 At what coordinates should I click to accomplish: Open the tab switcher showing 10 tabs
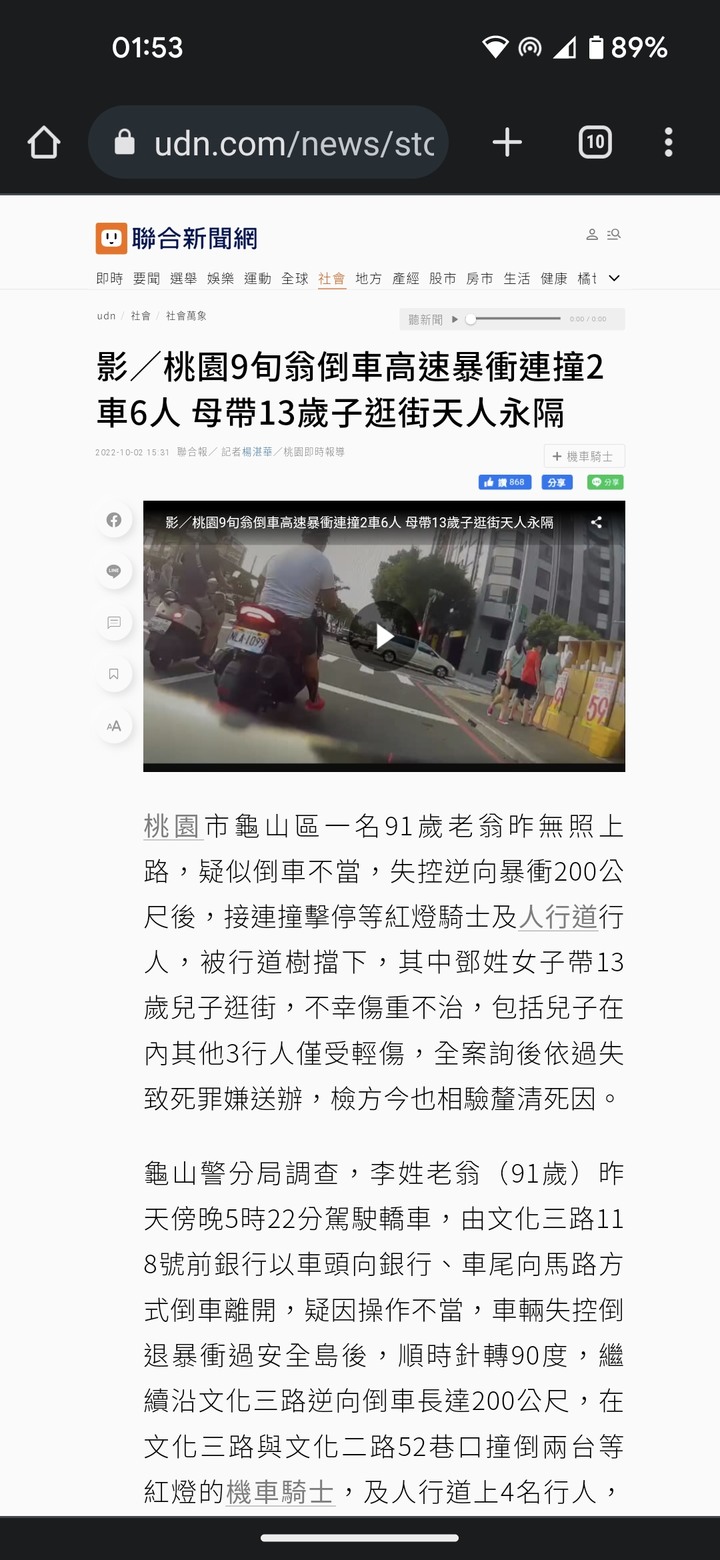click(595, 143)
